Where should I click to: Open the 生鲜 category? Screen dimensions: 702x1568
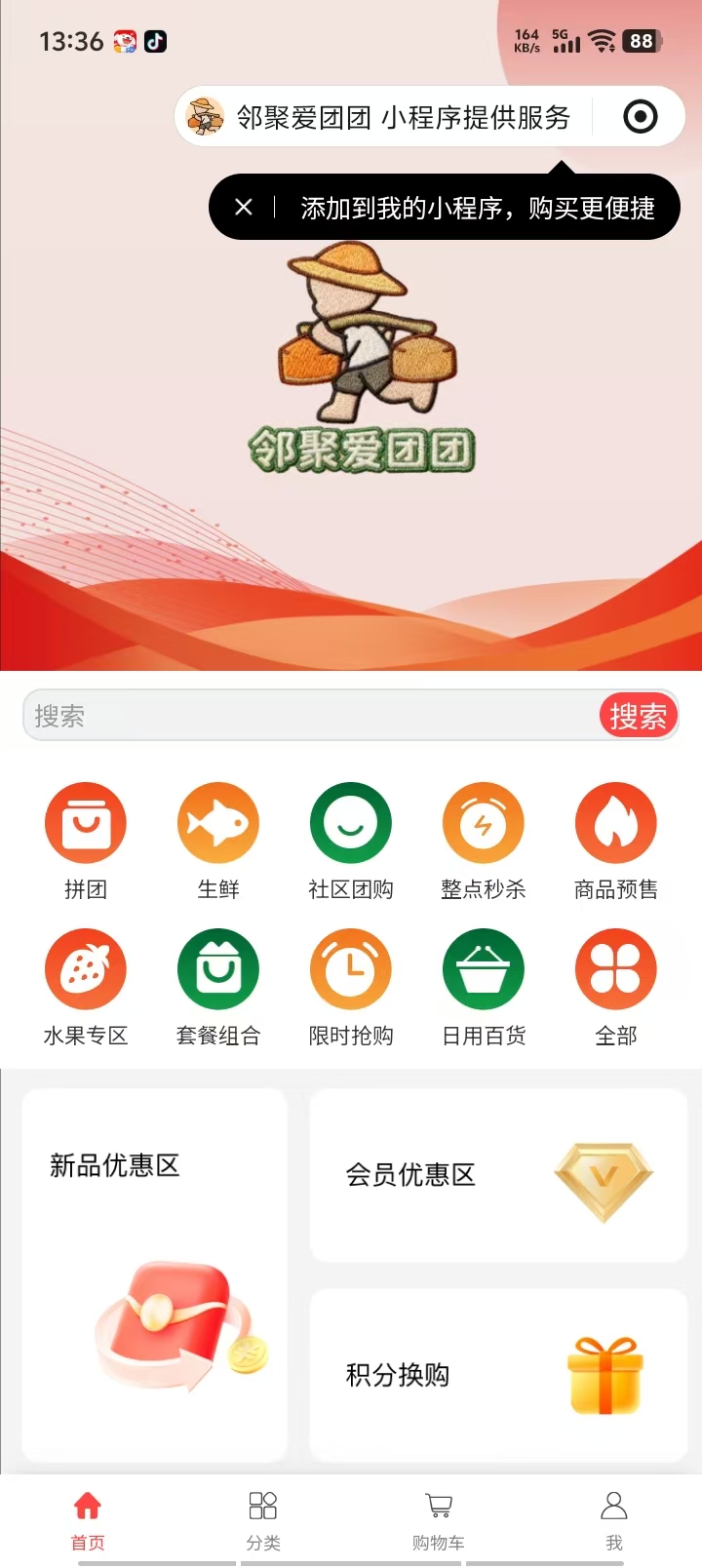click(218, 824)
